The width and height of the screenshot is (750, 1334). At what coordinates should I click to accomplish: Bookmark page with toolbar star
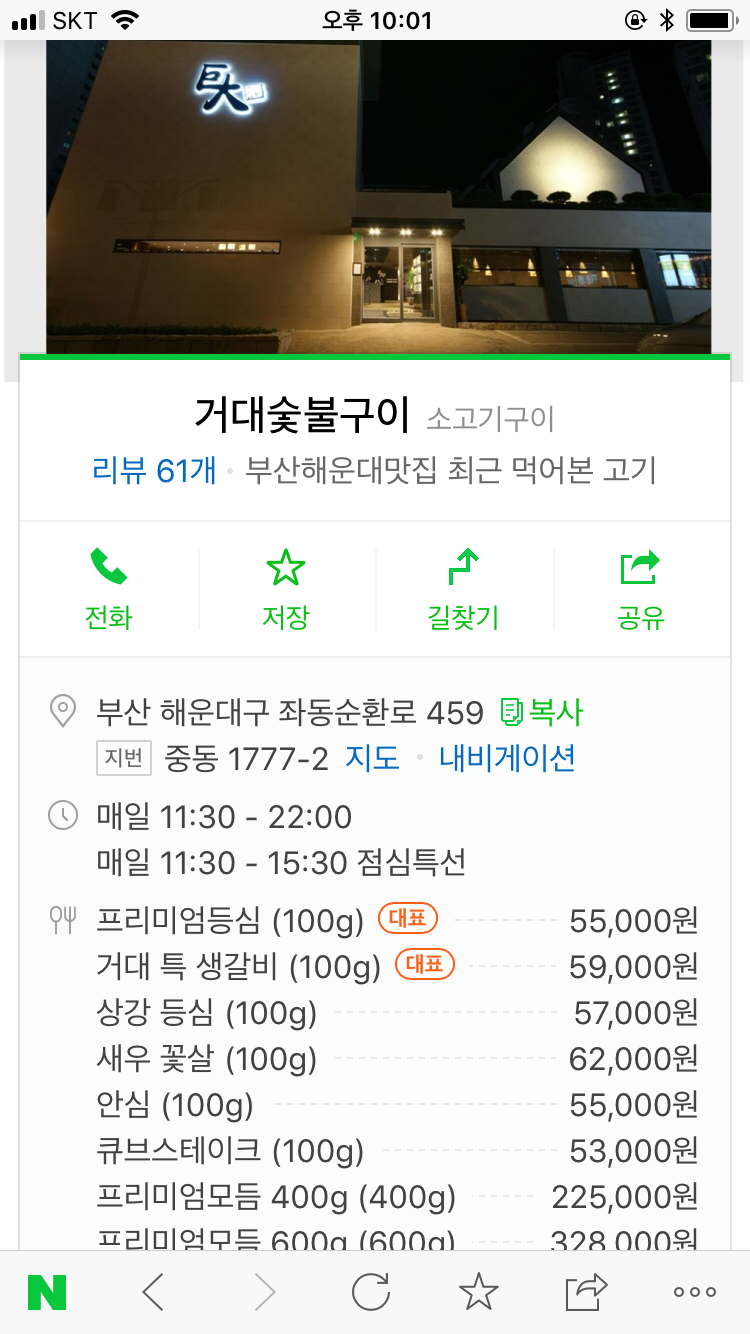click(x=479, y=1292)
